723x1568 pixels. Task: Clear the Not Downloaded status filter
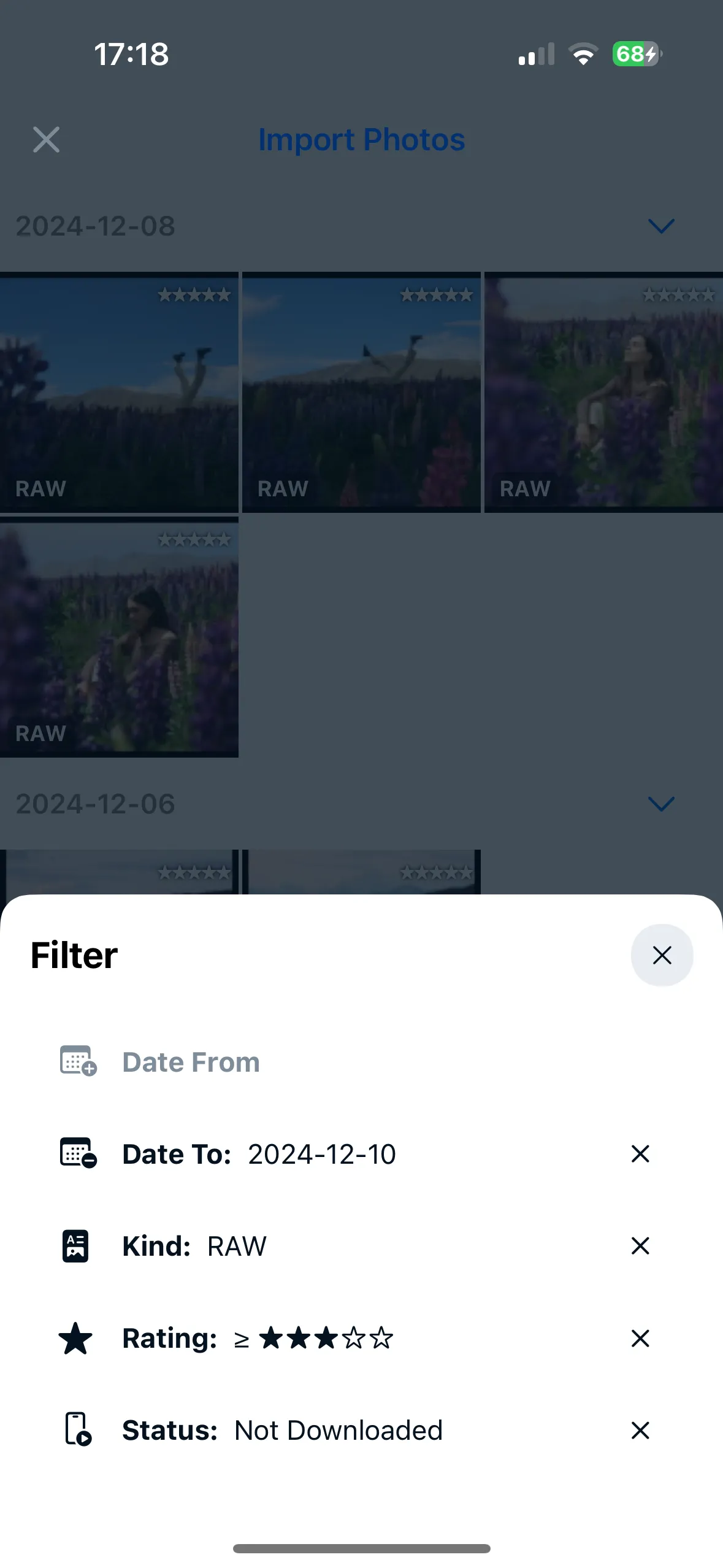point(640,1430)
